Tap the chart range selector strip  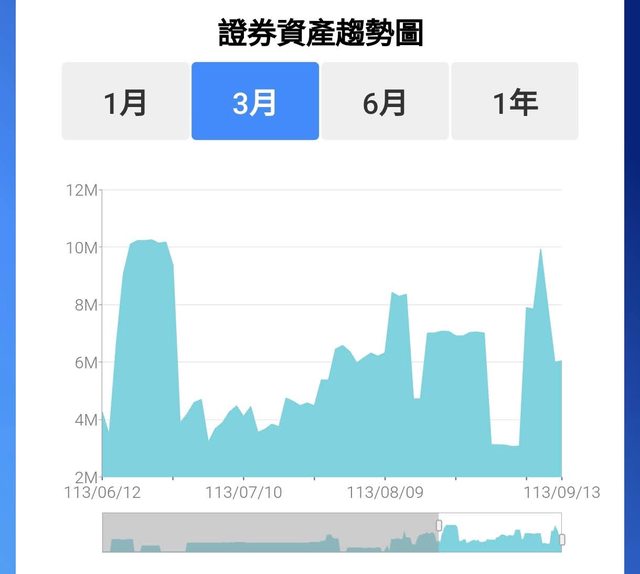(x=331, y=532)
